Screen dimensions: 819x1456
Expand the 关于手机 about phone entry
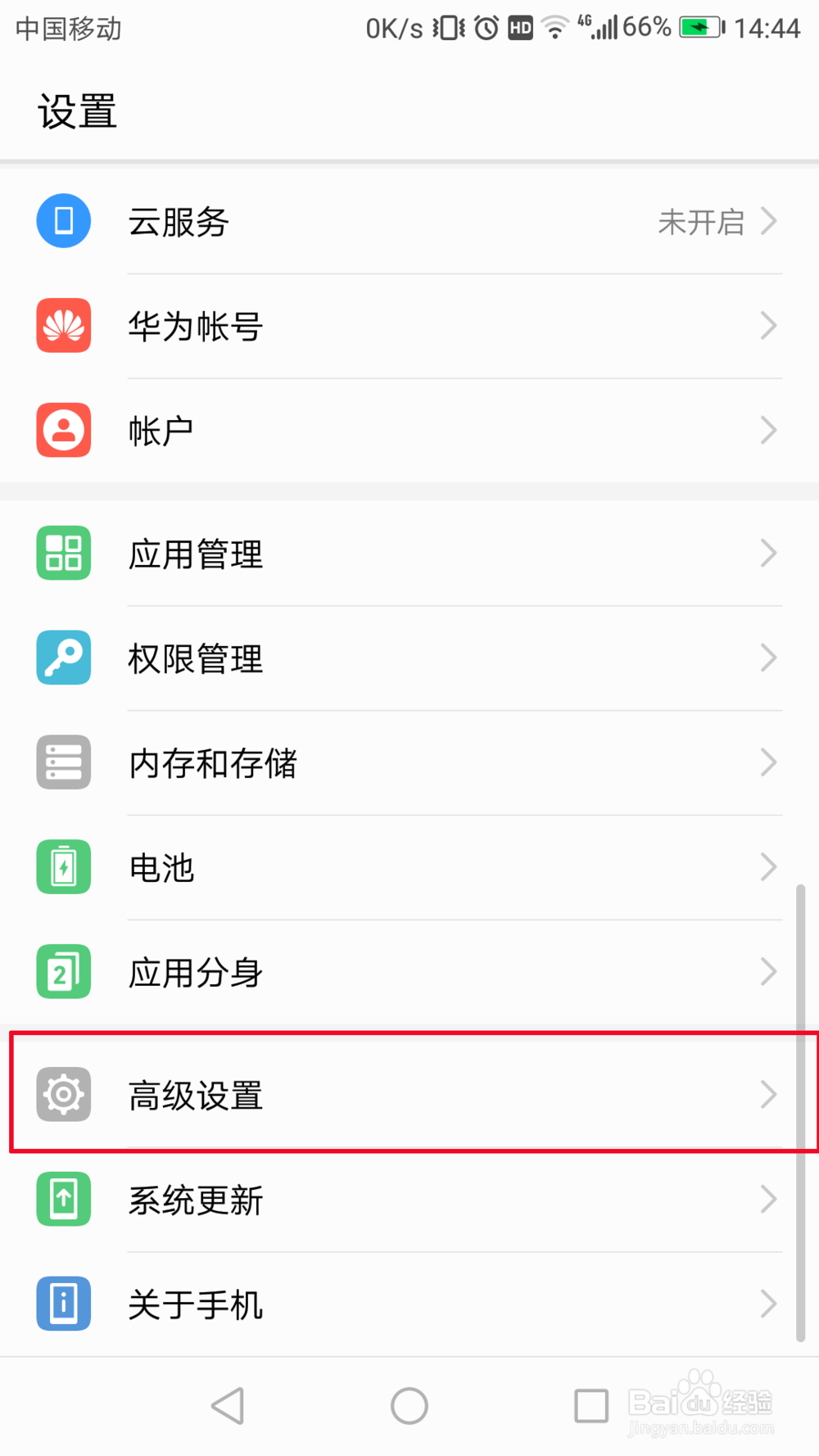(x=409, y=1303)
